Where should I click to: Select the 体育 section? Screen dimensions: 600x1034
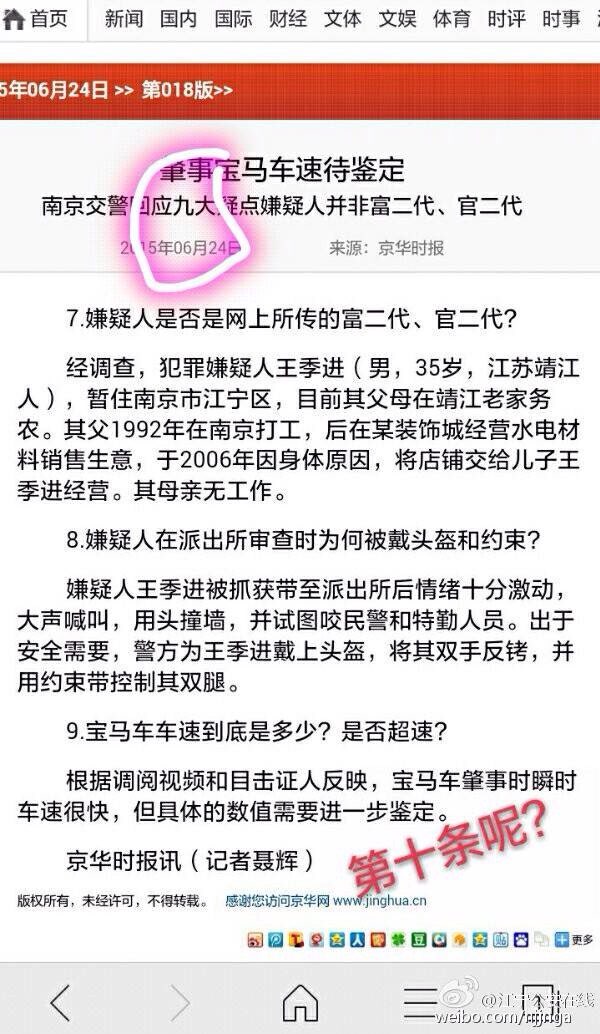(452, 19)
